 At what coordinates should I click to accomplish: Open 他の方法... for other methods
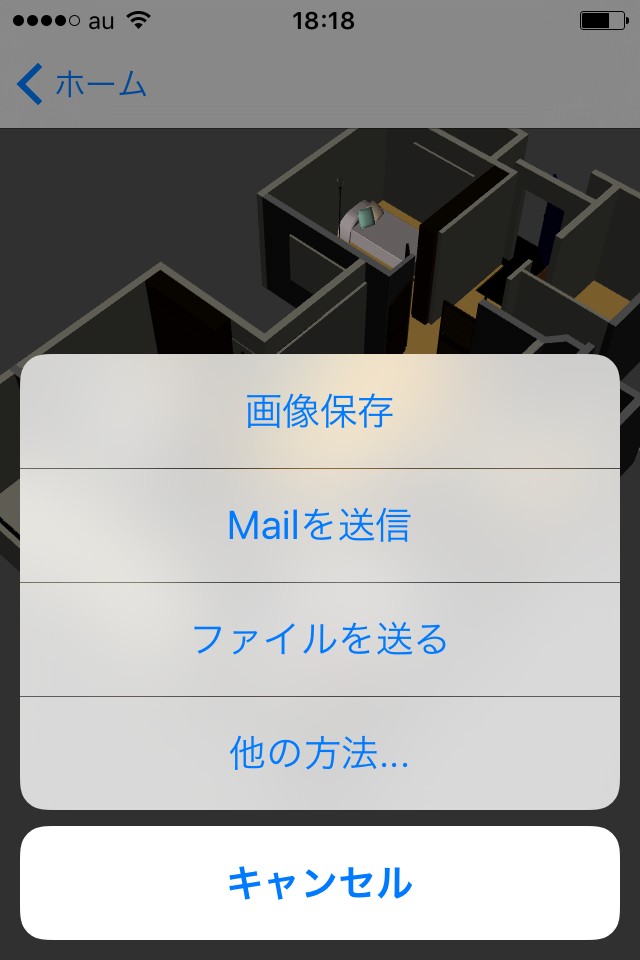point(320,752)
